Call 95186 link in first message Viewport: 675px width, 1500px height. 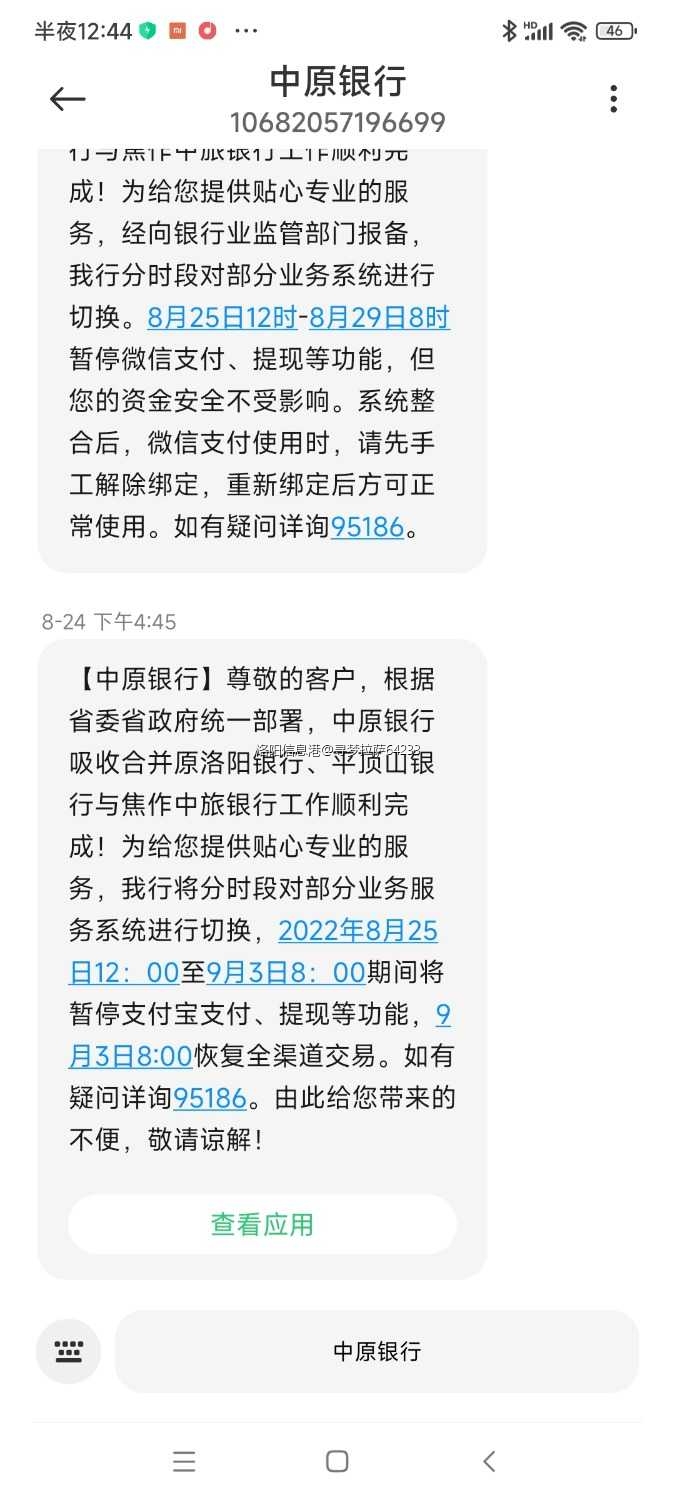[367, 526]
